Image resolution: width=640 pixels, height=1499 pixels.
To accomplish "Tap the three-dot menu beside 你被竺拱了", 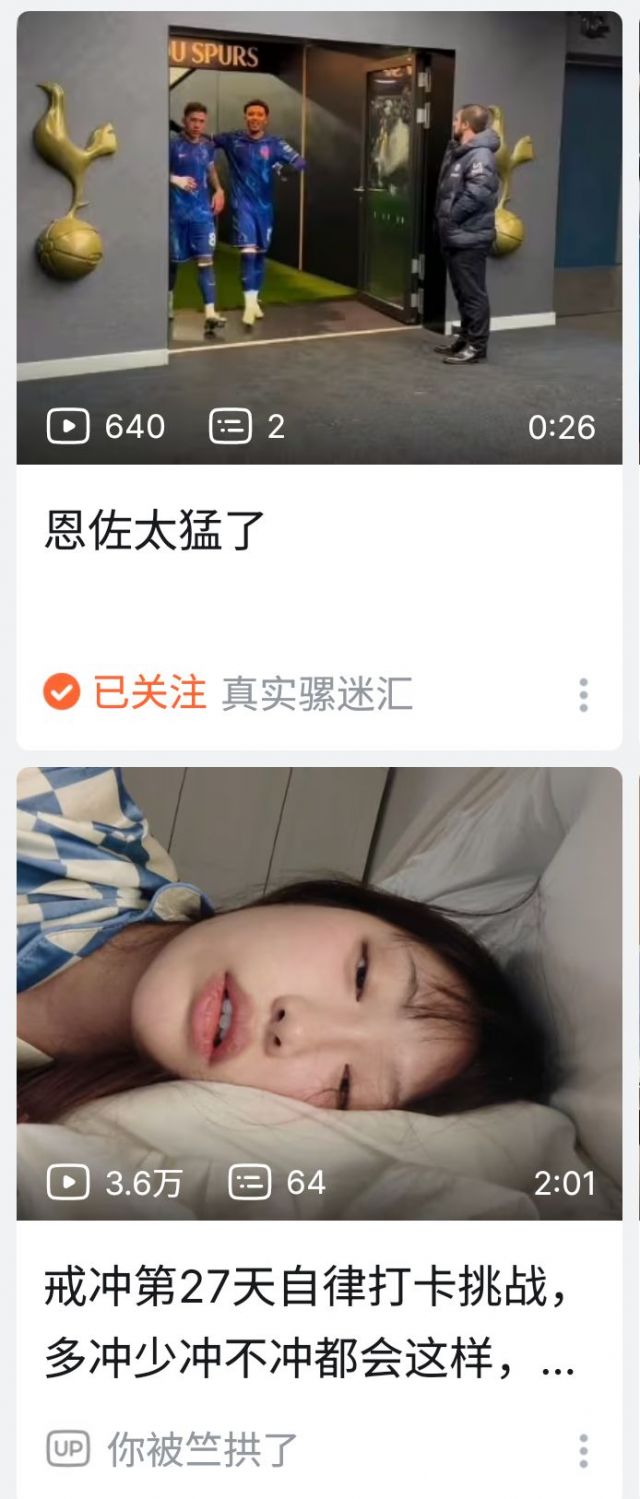I will [584, 1450].
